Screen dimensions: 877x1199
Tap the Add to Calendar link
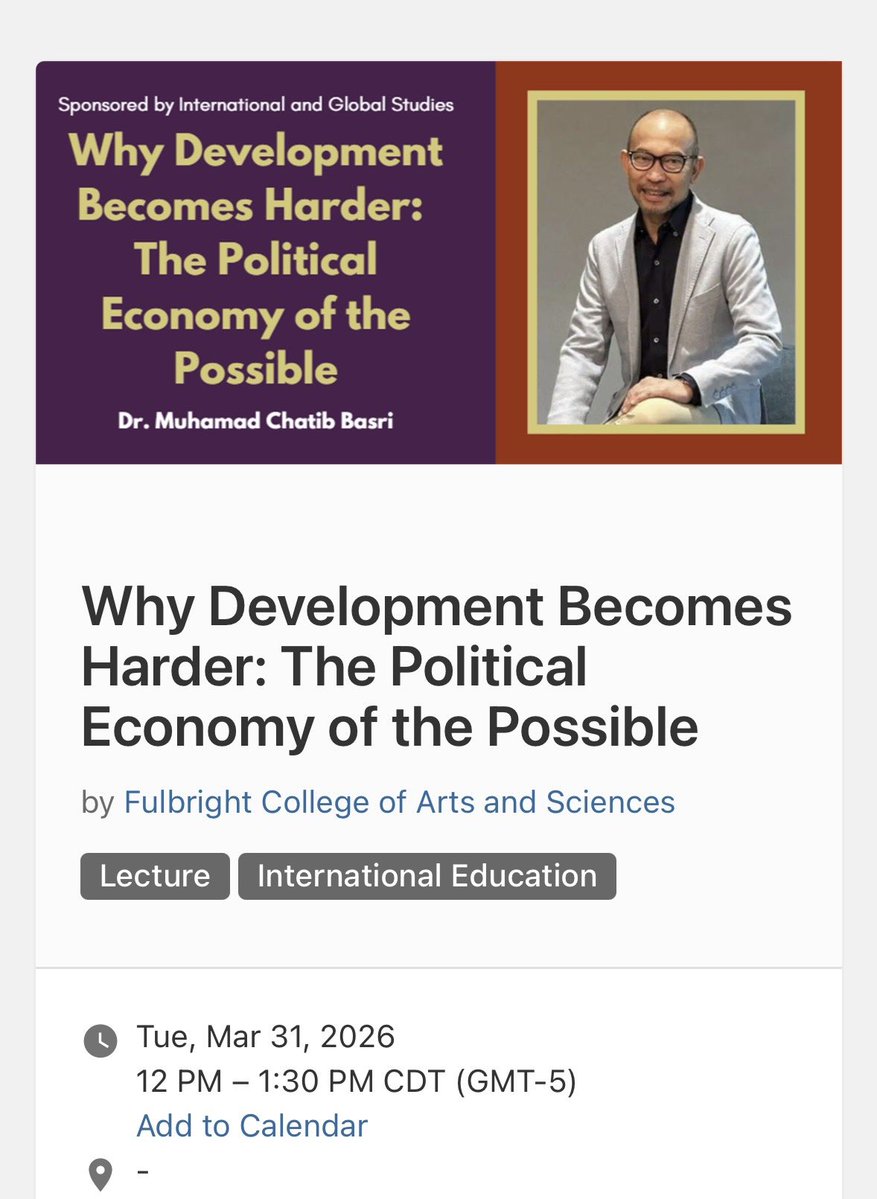252,1125
